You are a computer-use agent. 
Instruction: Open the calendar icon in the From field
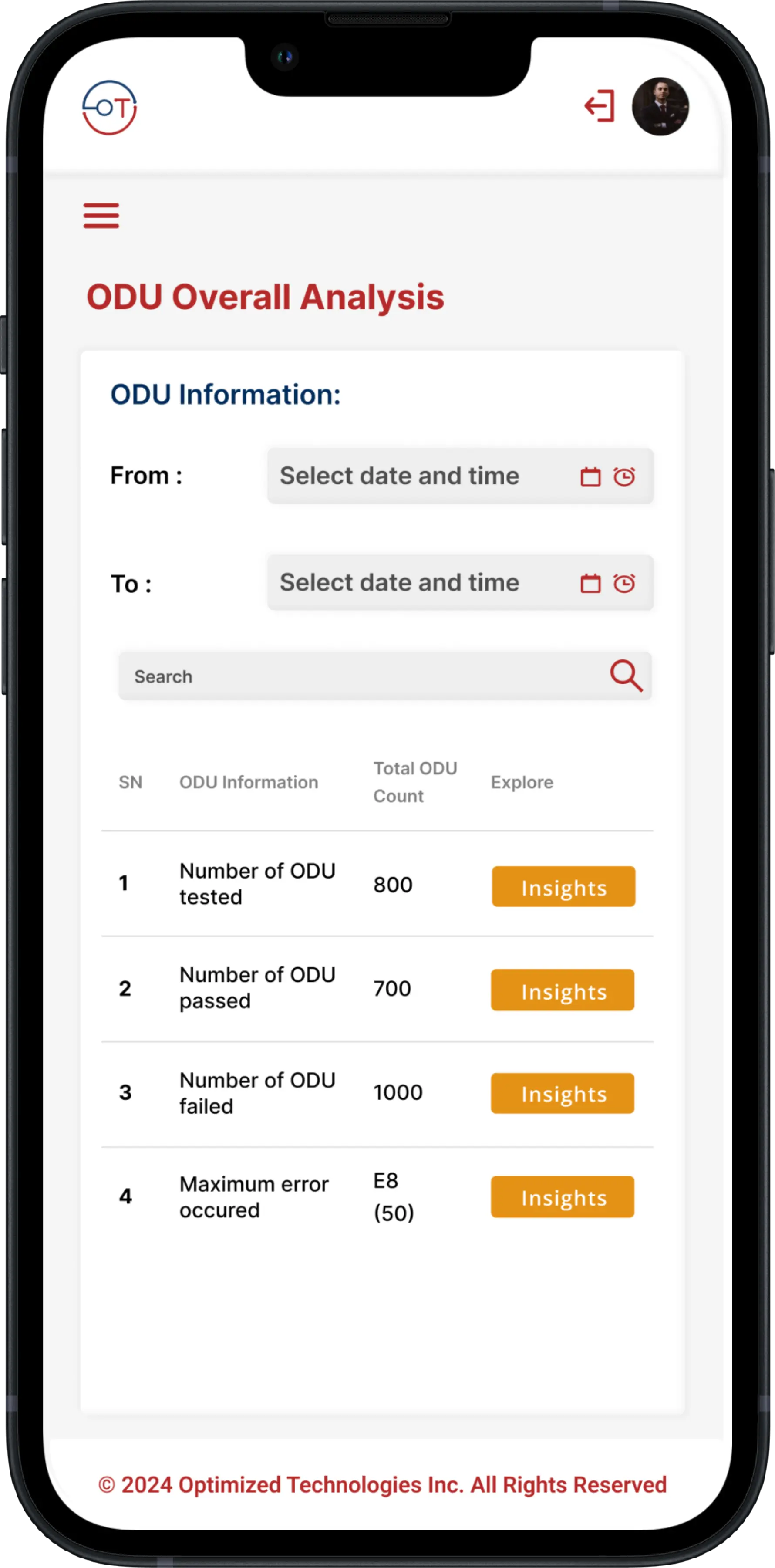pos(590,476)
